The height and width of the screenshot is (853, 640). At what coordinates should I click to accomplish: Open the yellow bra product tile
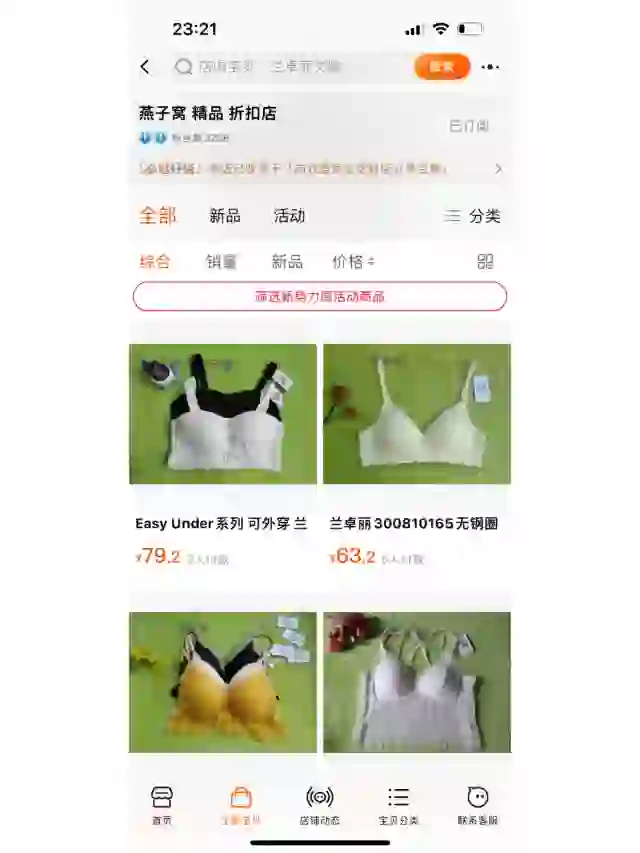tap(222, 682)
